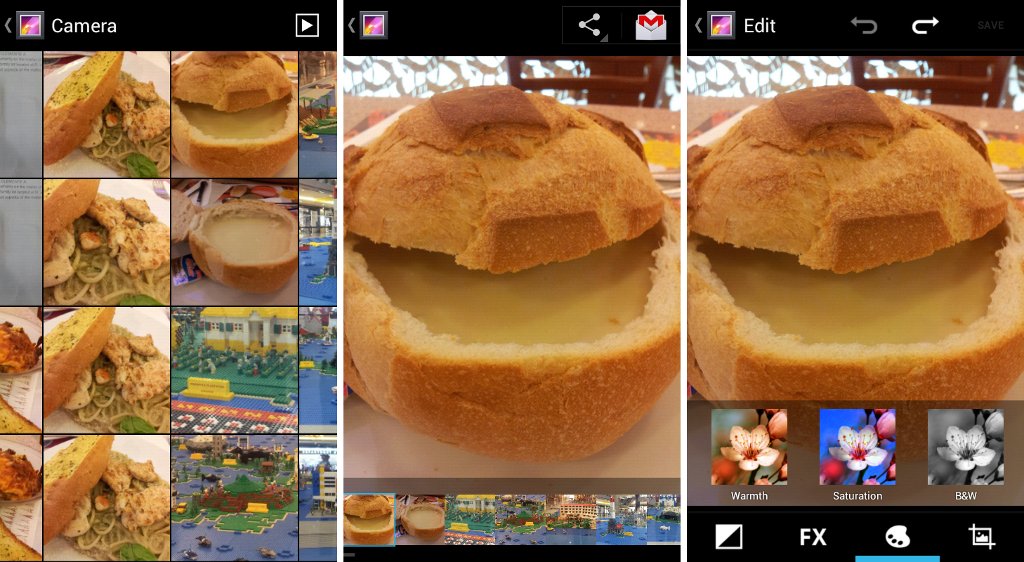Choose the Saturation effect
Viewport: 1024px width, 562px height.
coord(857,448)
